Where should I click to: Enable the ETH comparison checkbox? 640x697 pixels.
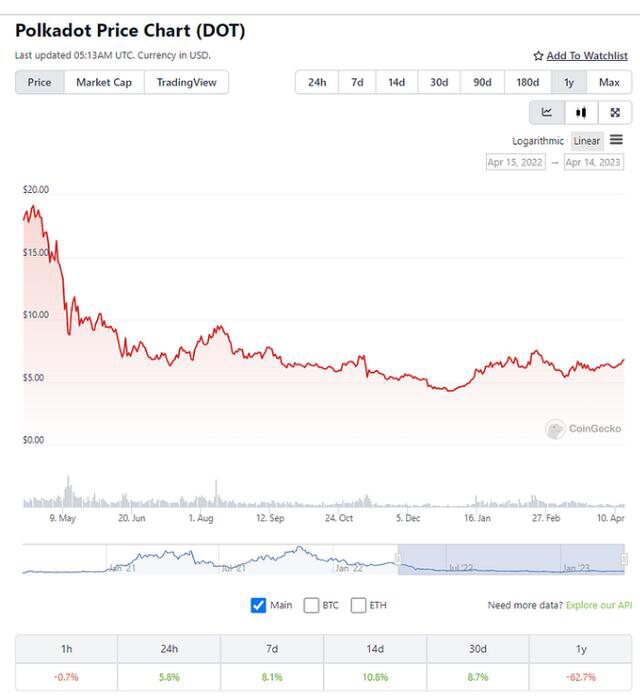(x=358, y=605)
